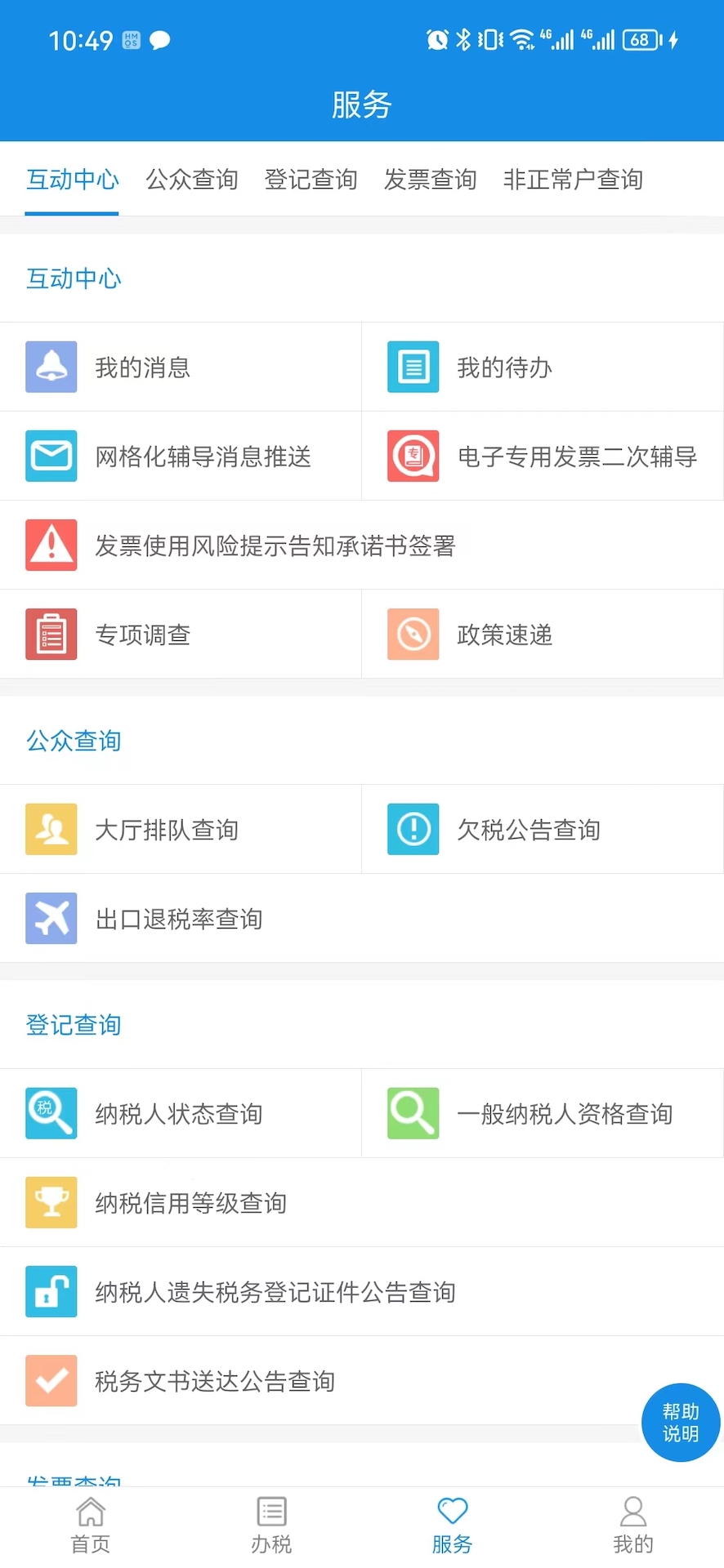Click the 出口退税率查询 airplane icon

[51, 918]
